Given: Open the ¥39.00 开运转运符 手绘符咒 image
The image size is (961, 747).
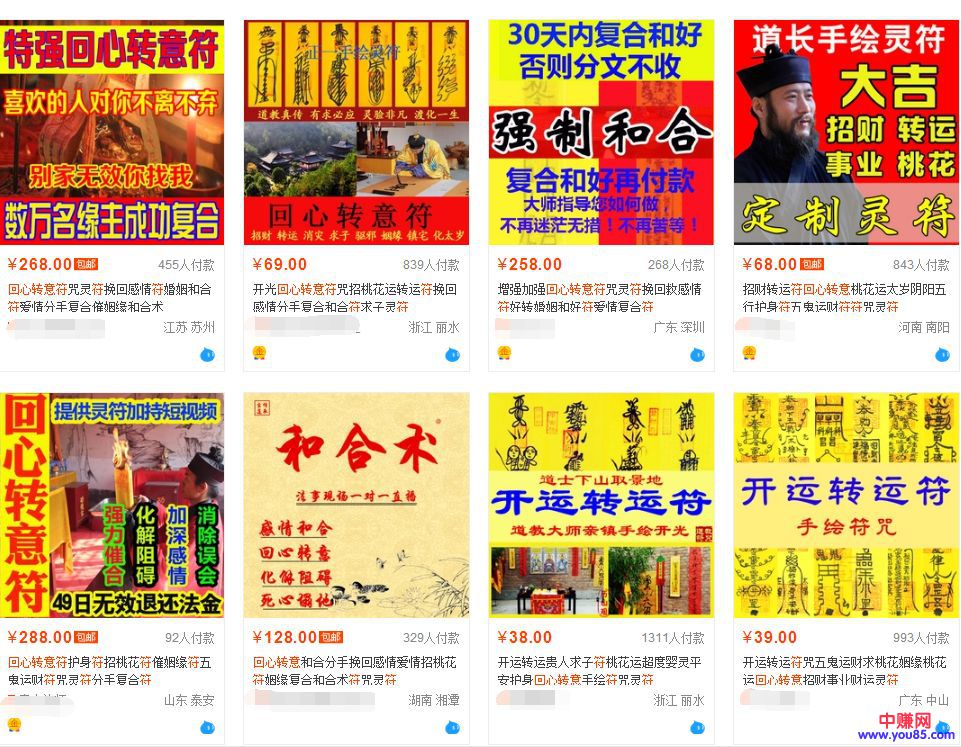Looking at the screenshot, I should click(846, 505).
